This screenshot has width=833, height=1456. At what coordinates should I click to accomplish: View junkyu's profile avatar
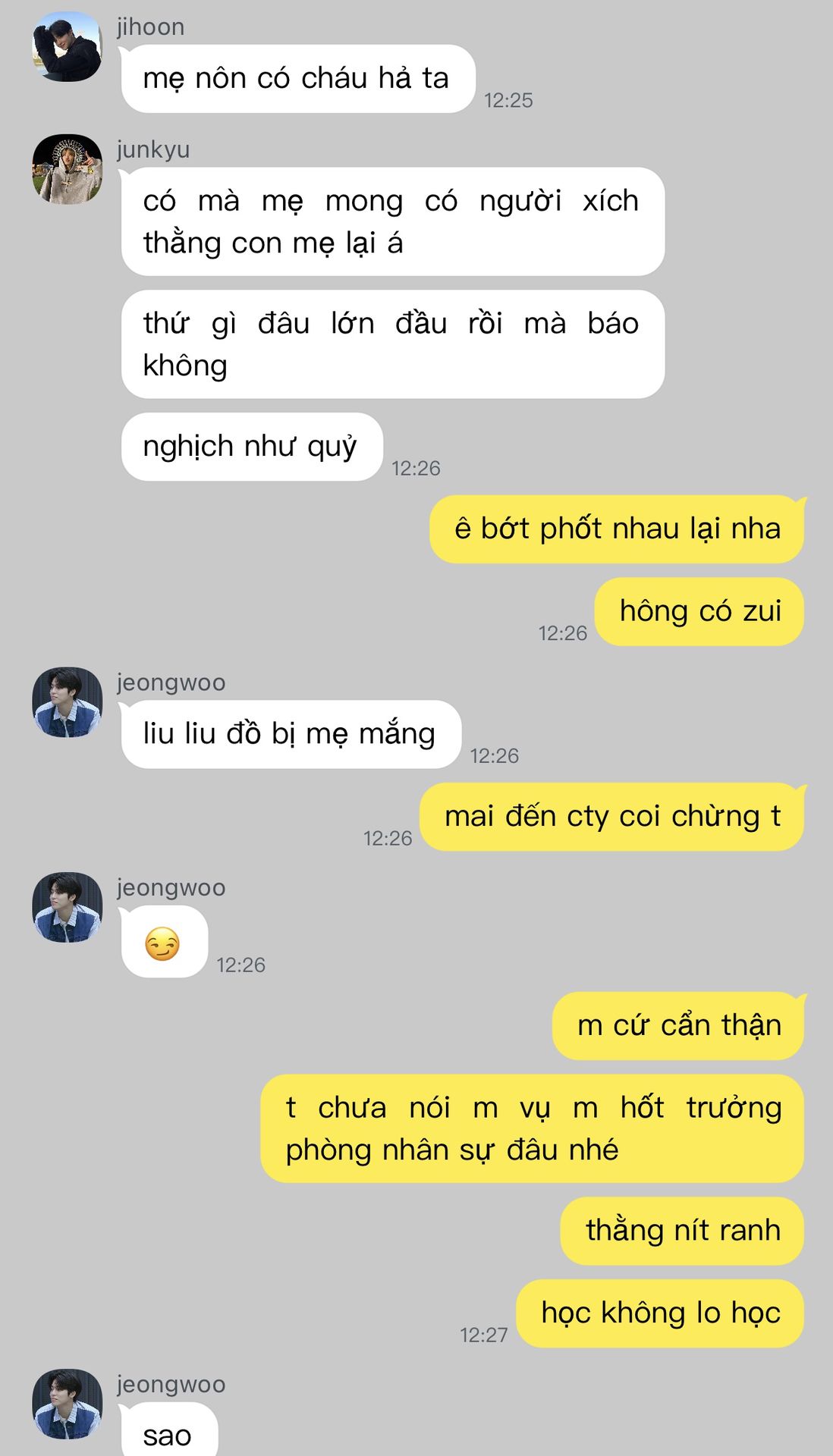[67, 169]
